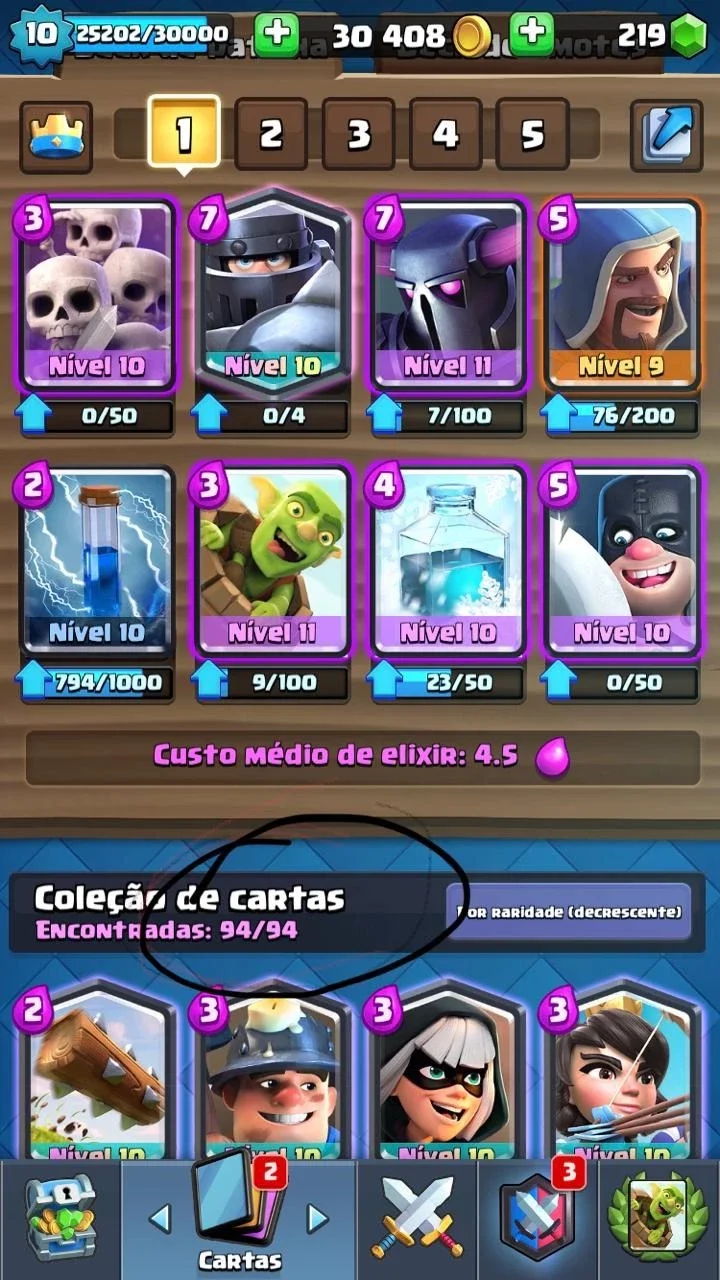Select the Goblin Barrel card
720x1280 pixels.
[x=271, y=562]
